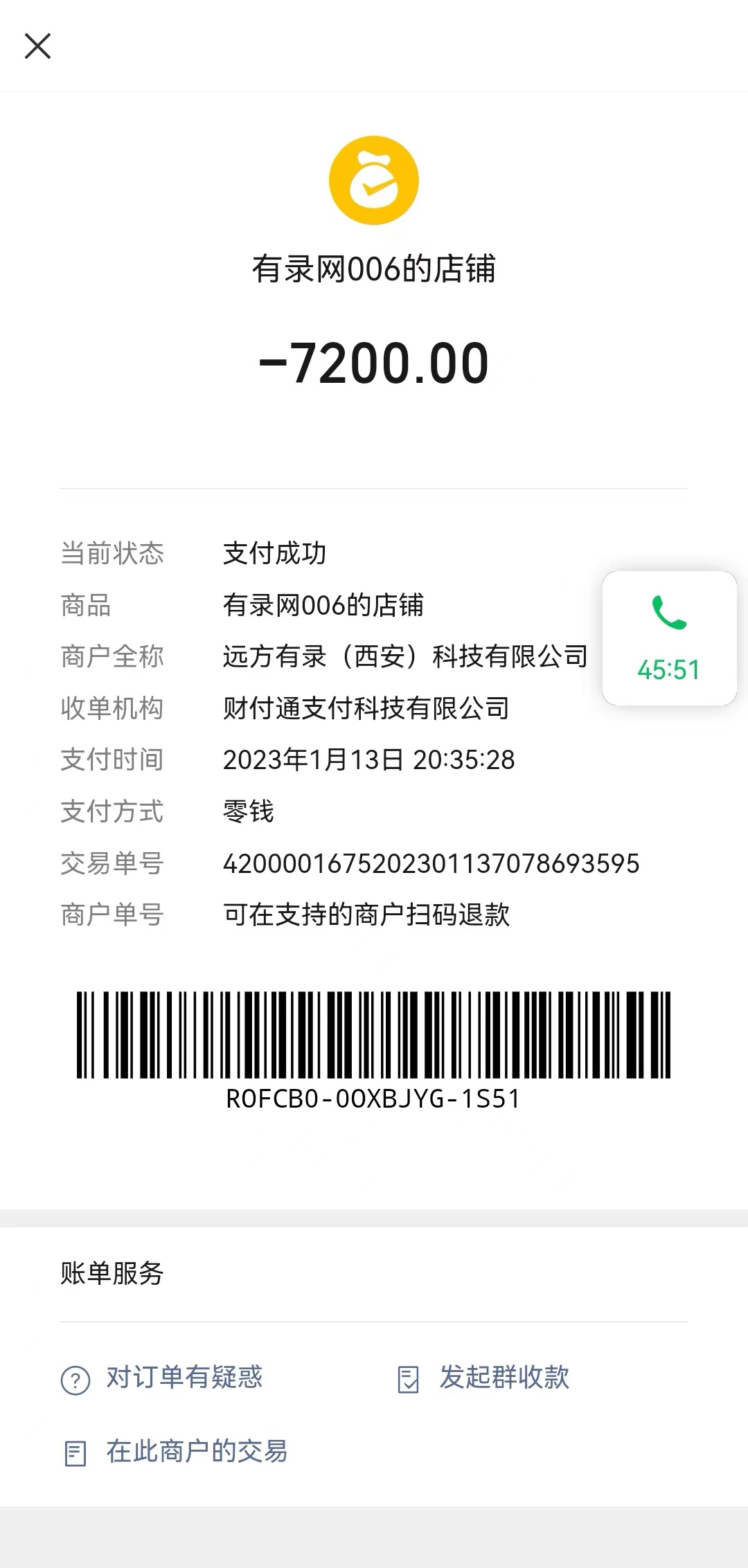The image size is (748, 1568).
Task: Close the payment details page
Action: click(x=37, y=46)
